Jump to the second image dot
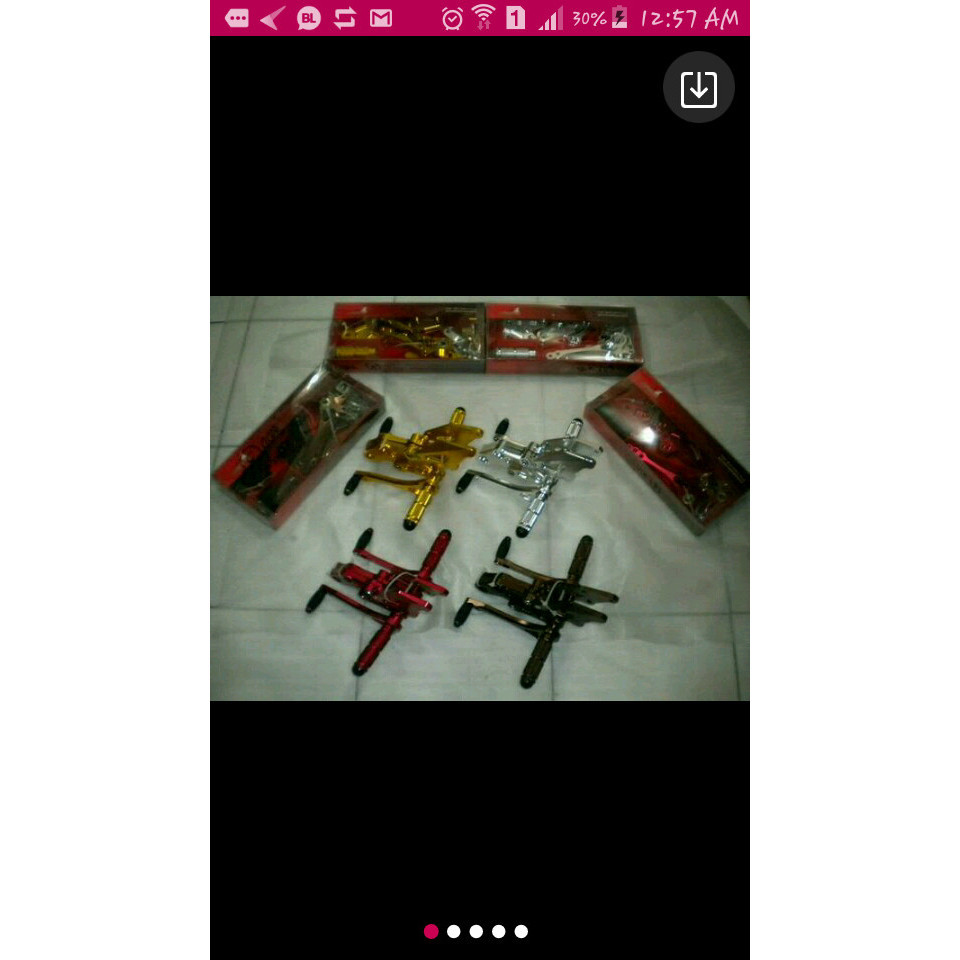The image size is (960, 960). pyautogui.click(x=454, y=931)
